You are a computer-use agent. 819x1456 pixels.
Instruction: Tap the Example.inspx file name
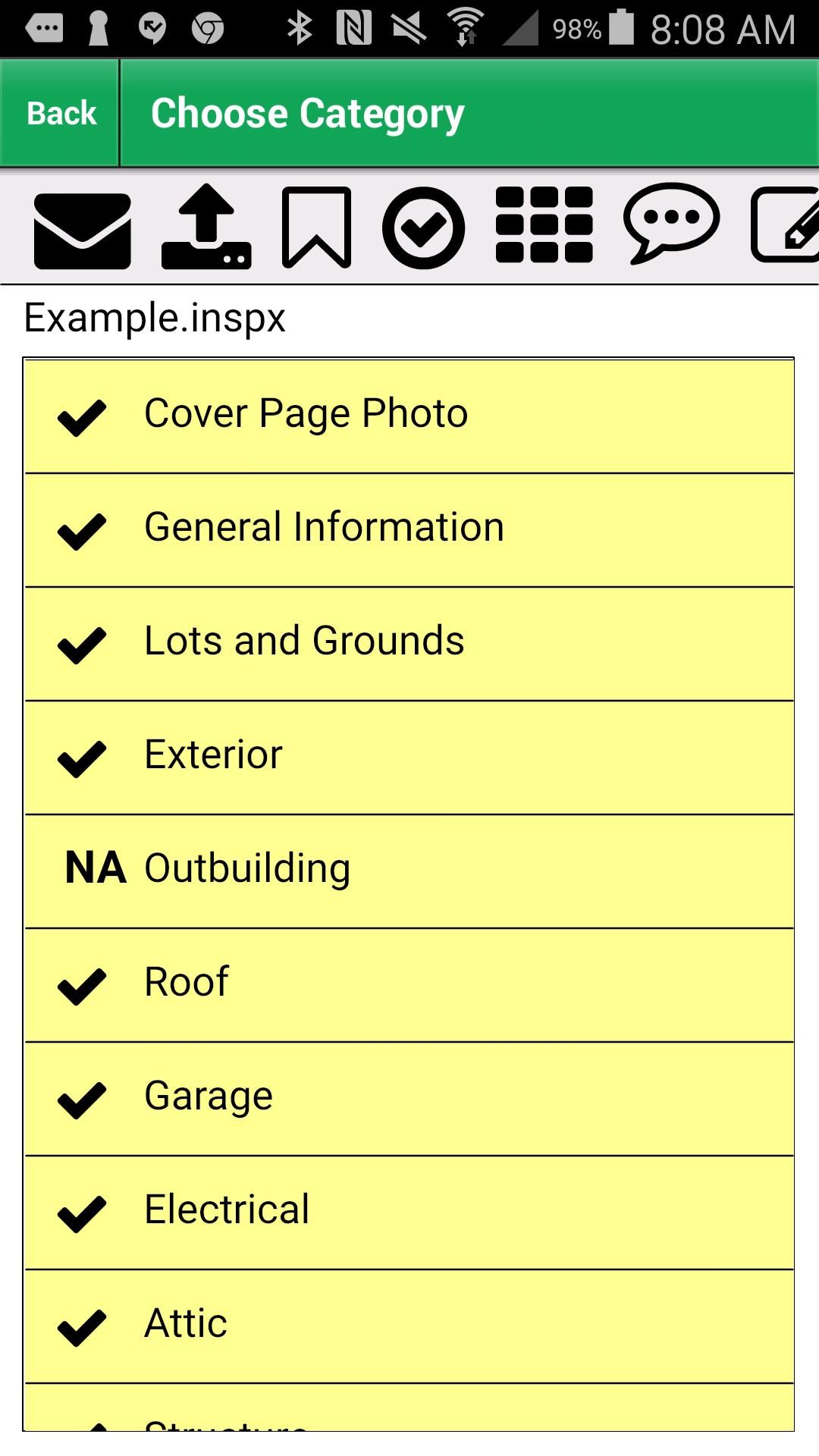click(x=154, y=318)
